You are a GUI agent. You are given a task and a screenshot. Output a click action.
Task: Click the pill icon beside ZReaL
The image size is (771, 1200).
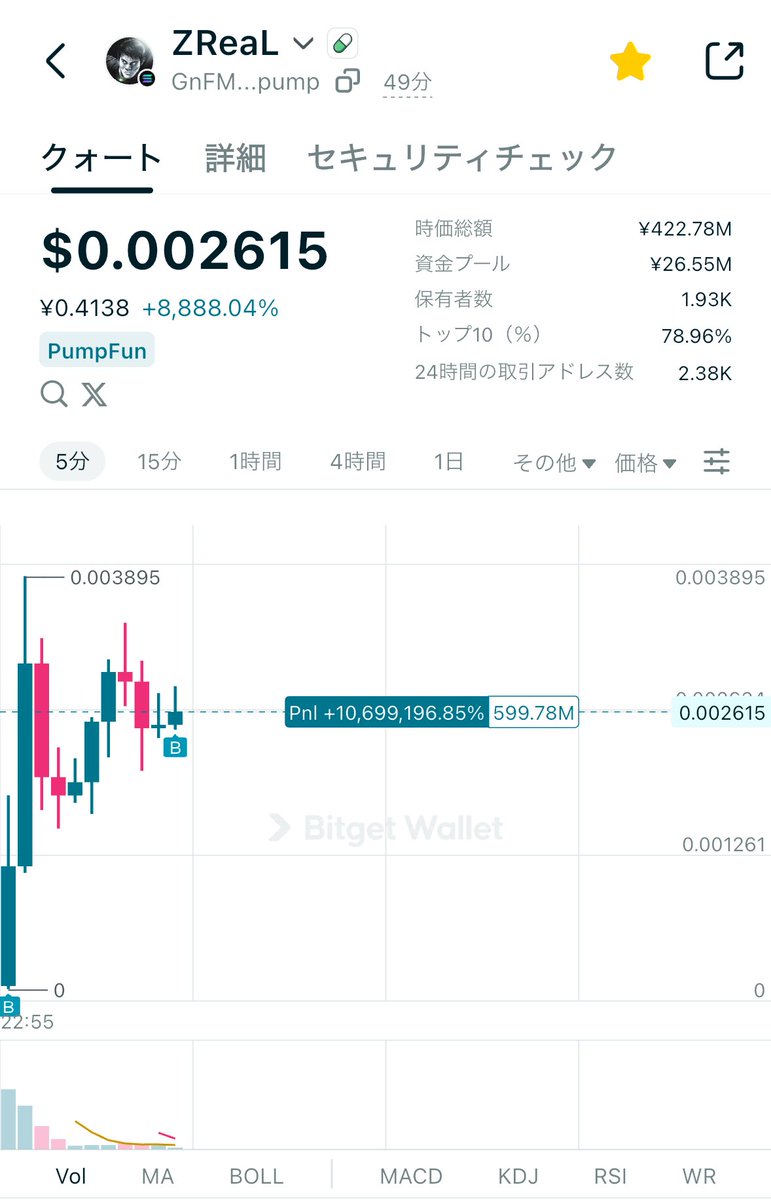pos(340,44)
